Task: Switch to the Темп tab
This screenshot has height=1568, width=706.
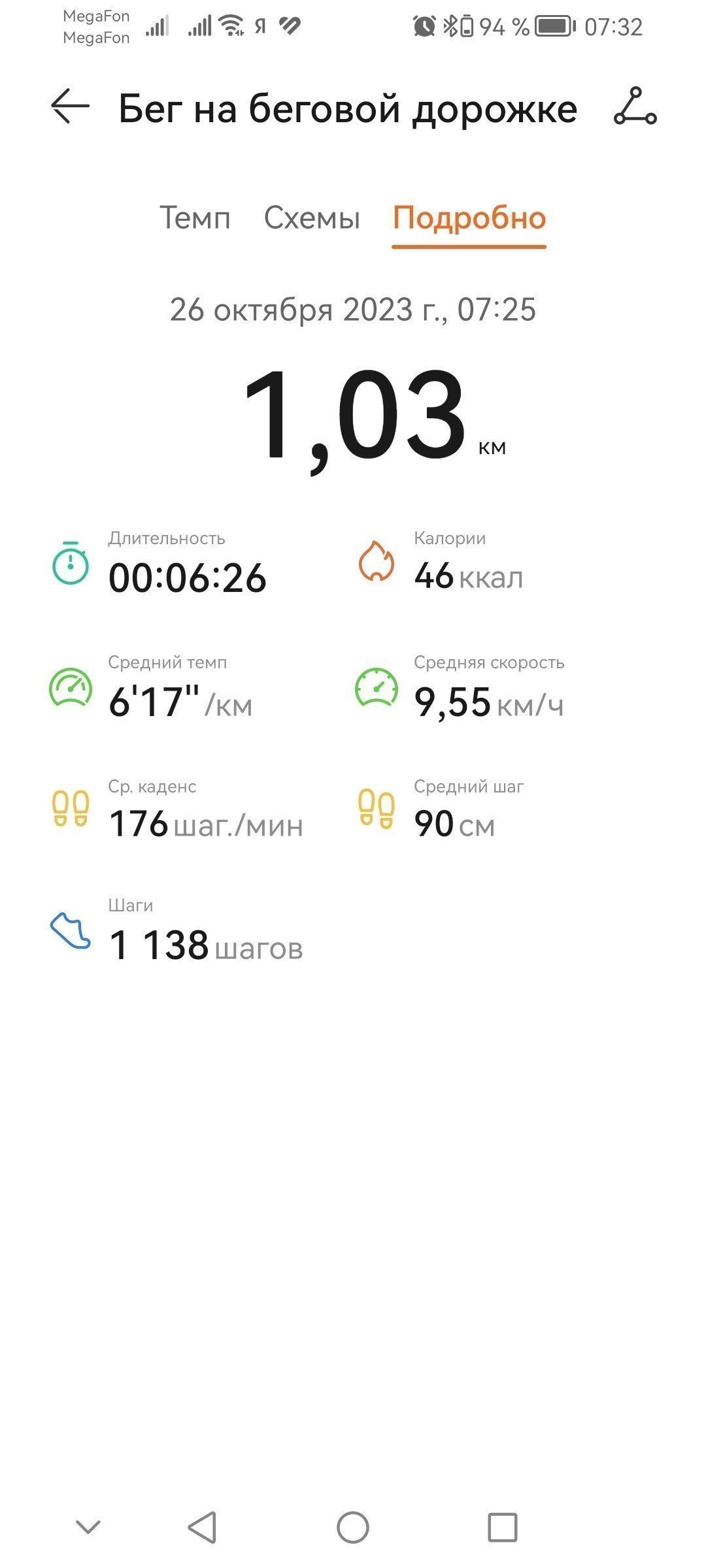Action: 195,218
